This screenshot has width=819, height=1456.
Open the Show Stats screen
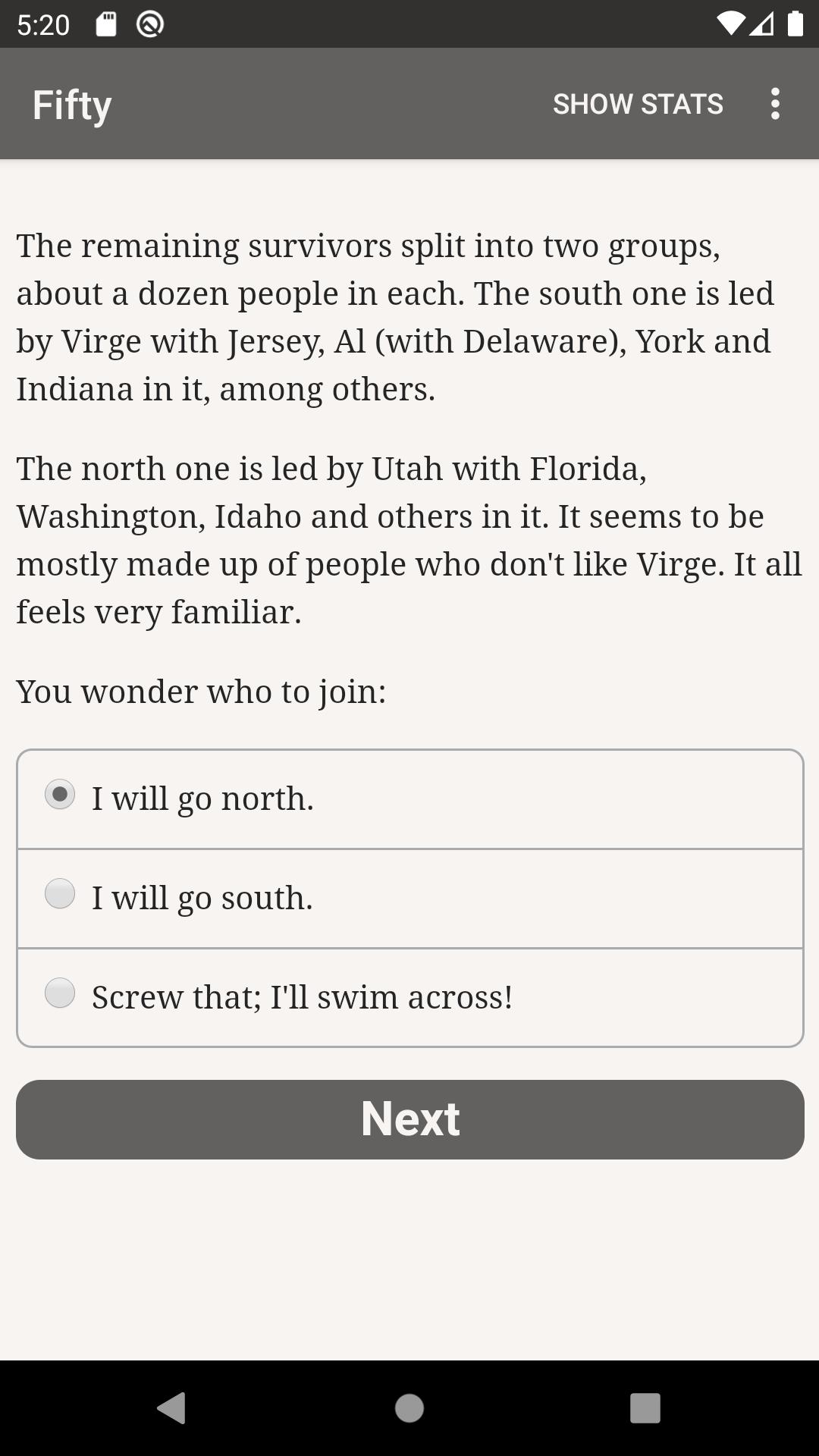click(638, 104)
